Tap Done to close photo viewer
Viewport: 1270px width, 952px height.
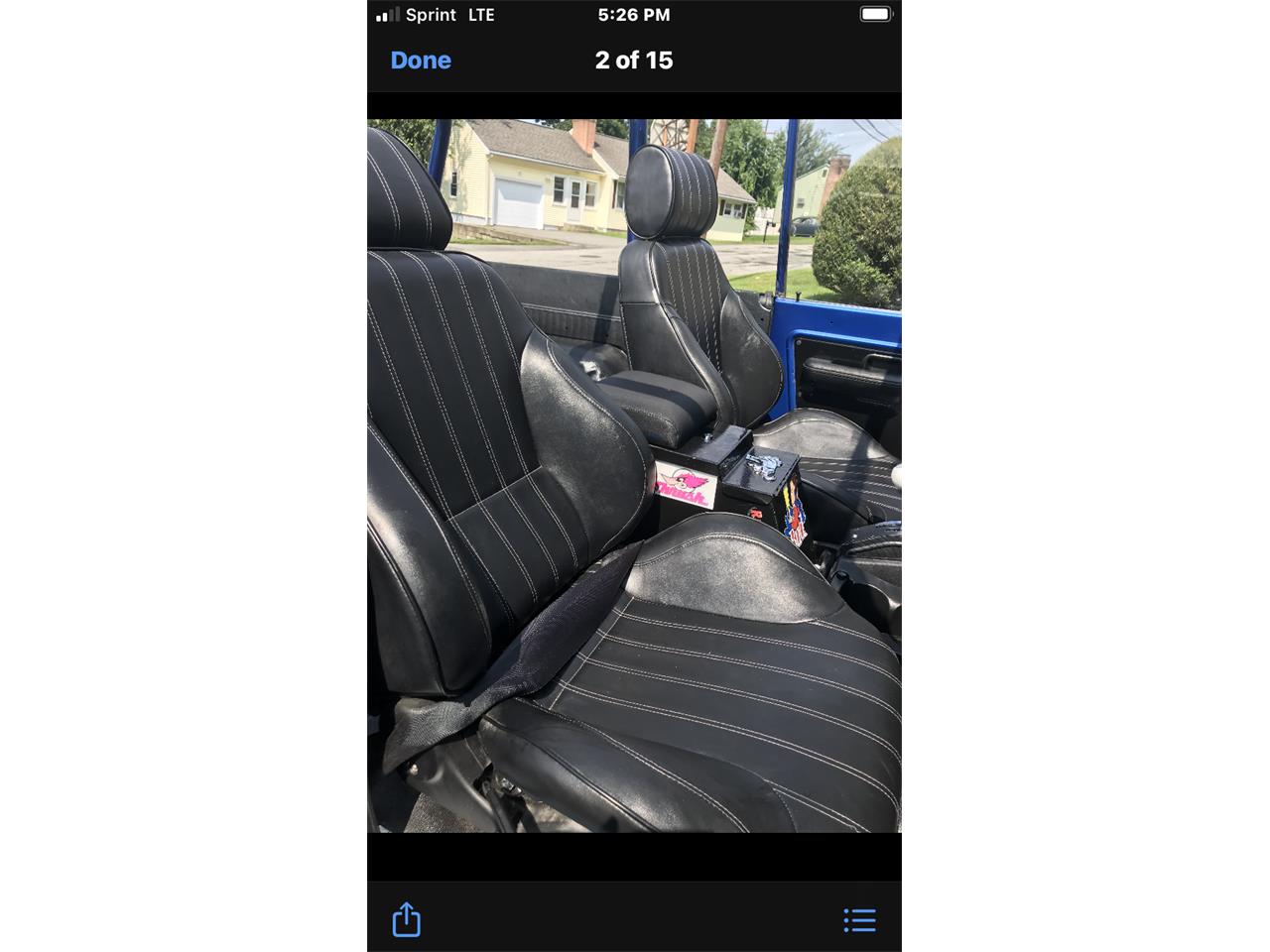click(x=421, y=60)
